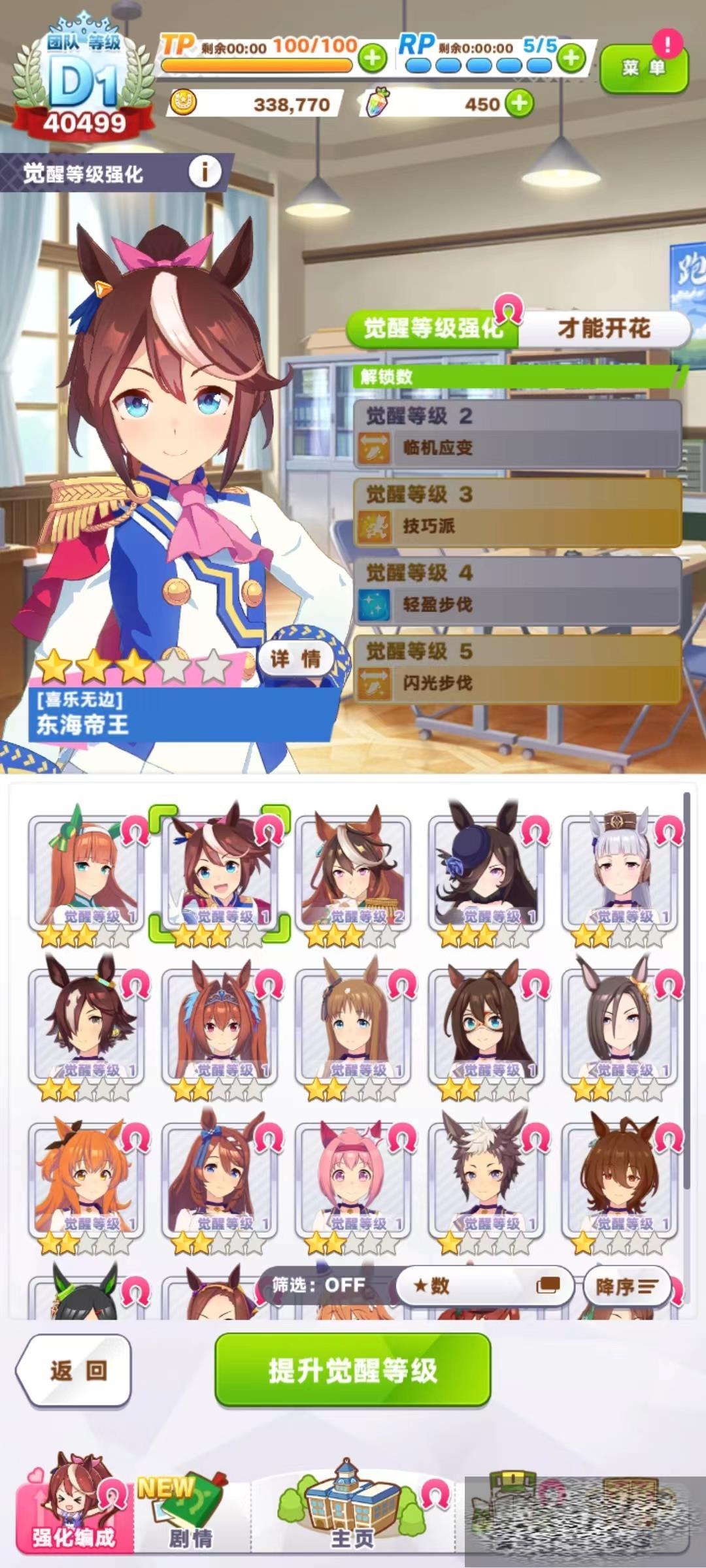Image resolution: width=706 pixels, height=1568 pixels.
Task: Add TP with the green plus
Action: (373, 58)
